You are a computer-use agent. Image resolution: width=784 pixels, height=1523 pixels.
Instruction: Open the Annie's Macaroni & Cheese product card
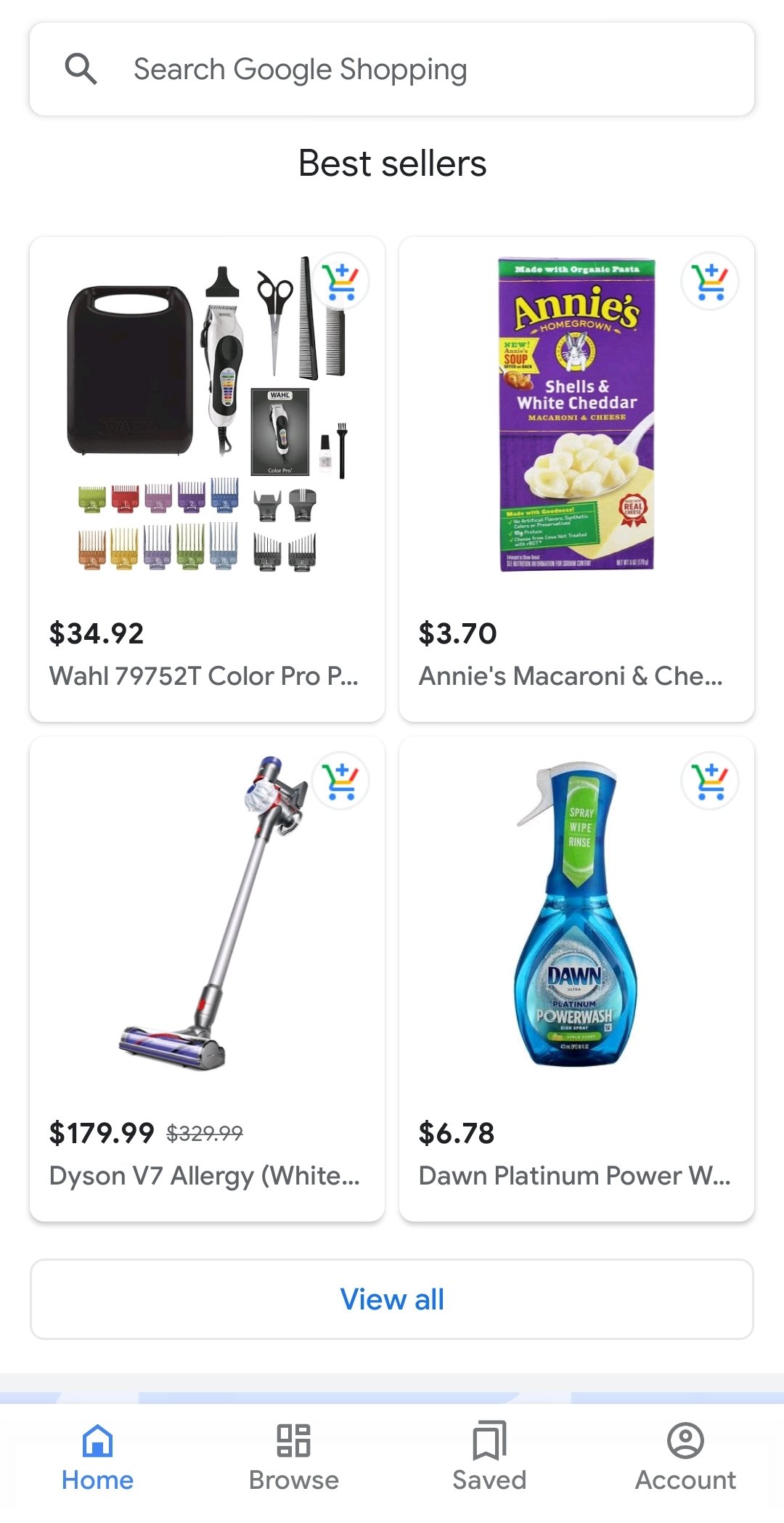[x=576, y=479]
